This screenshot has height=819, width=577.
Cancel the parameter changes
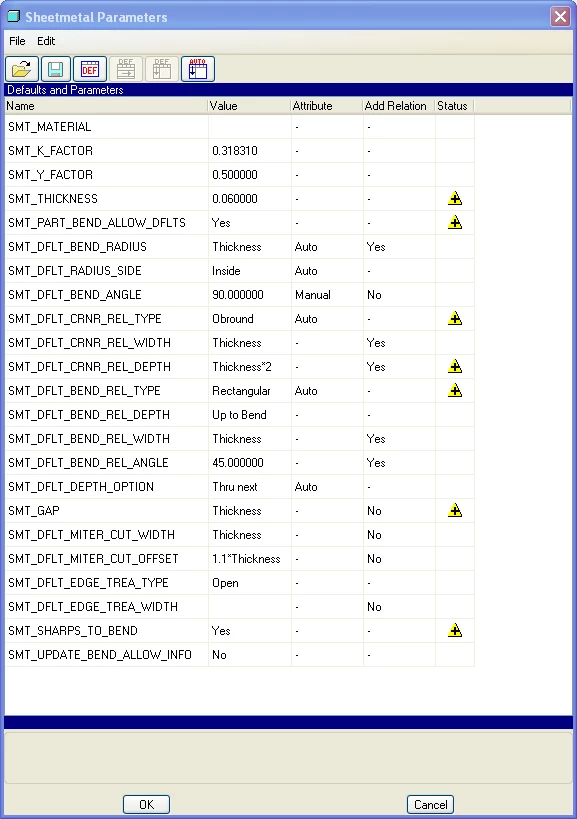pos(430,804)
